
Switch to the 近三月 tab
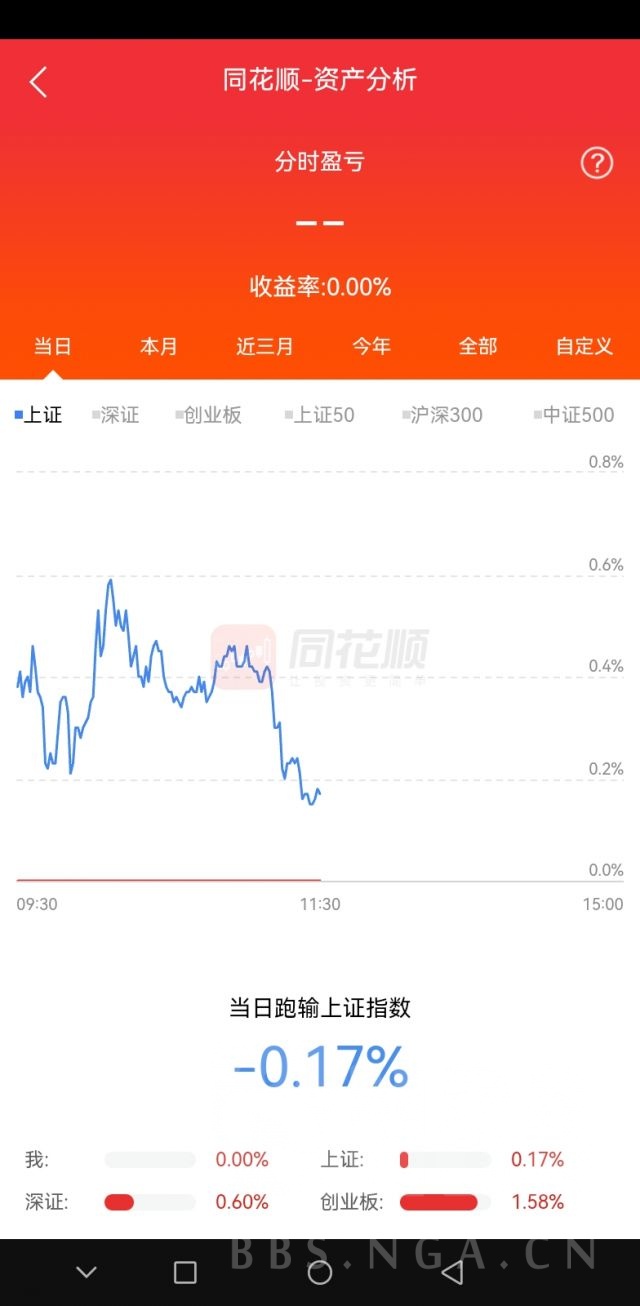pos(265,346)
